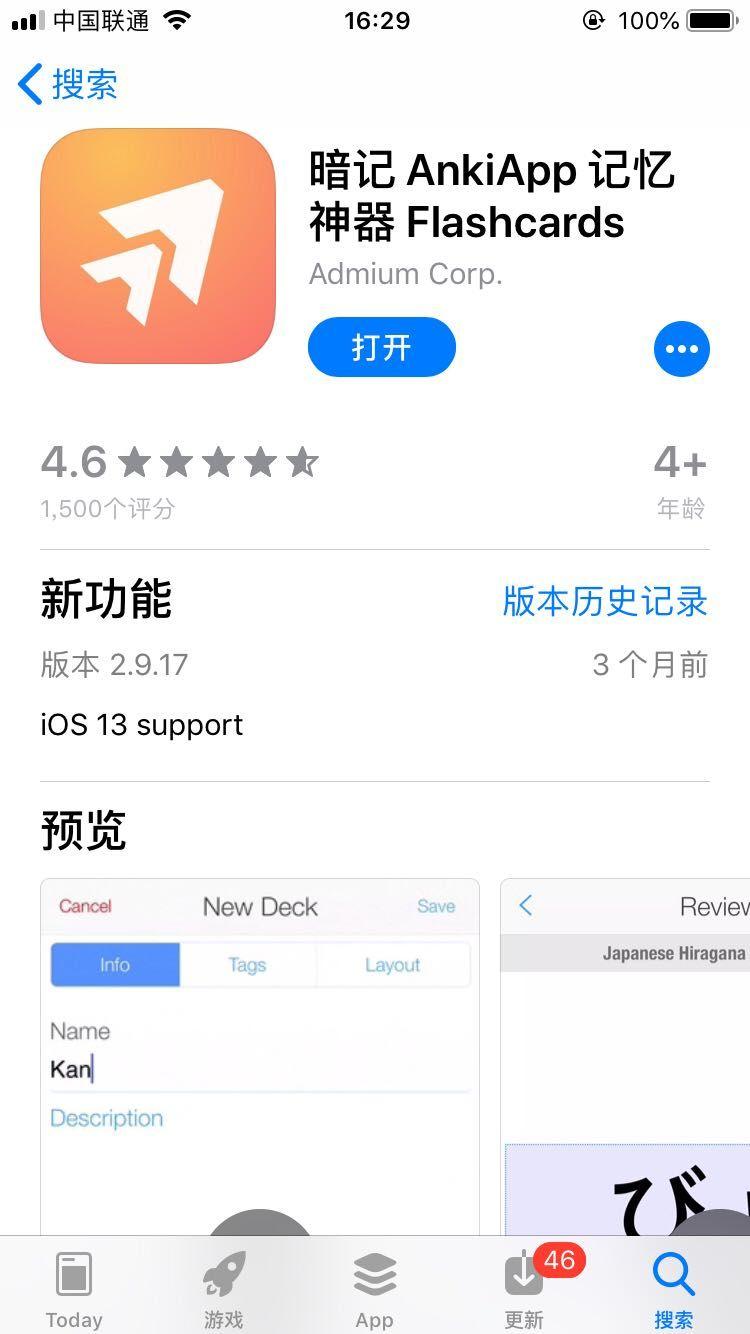750x1334 pixels.
Task: Open the three-dot more options button
Action: pyautogui.click(x=681, y=349)
